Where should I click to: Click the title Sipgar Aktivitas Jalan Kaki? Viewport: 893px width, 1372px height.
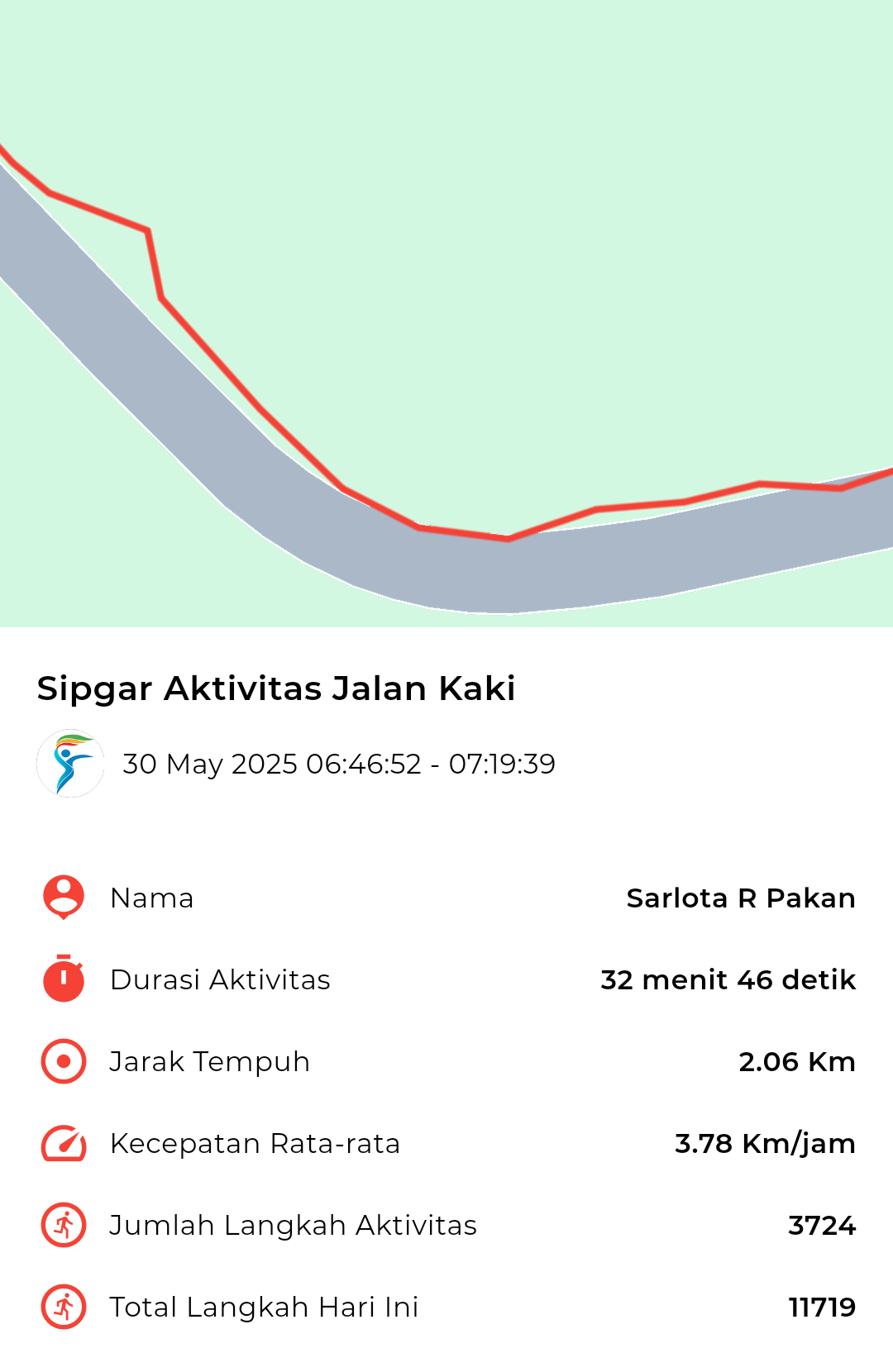(x=275, y=687)
